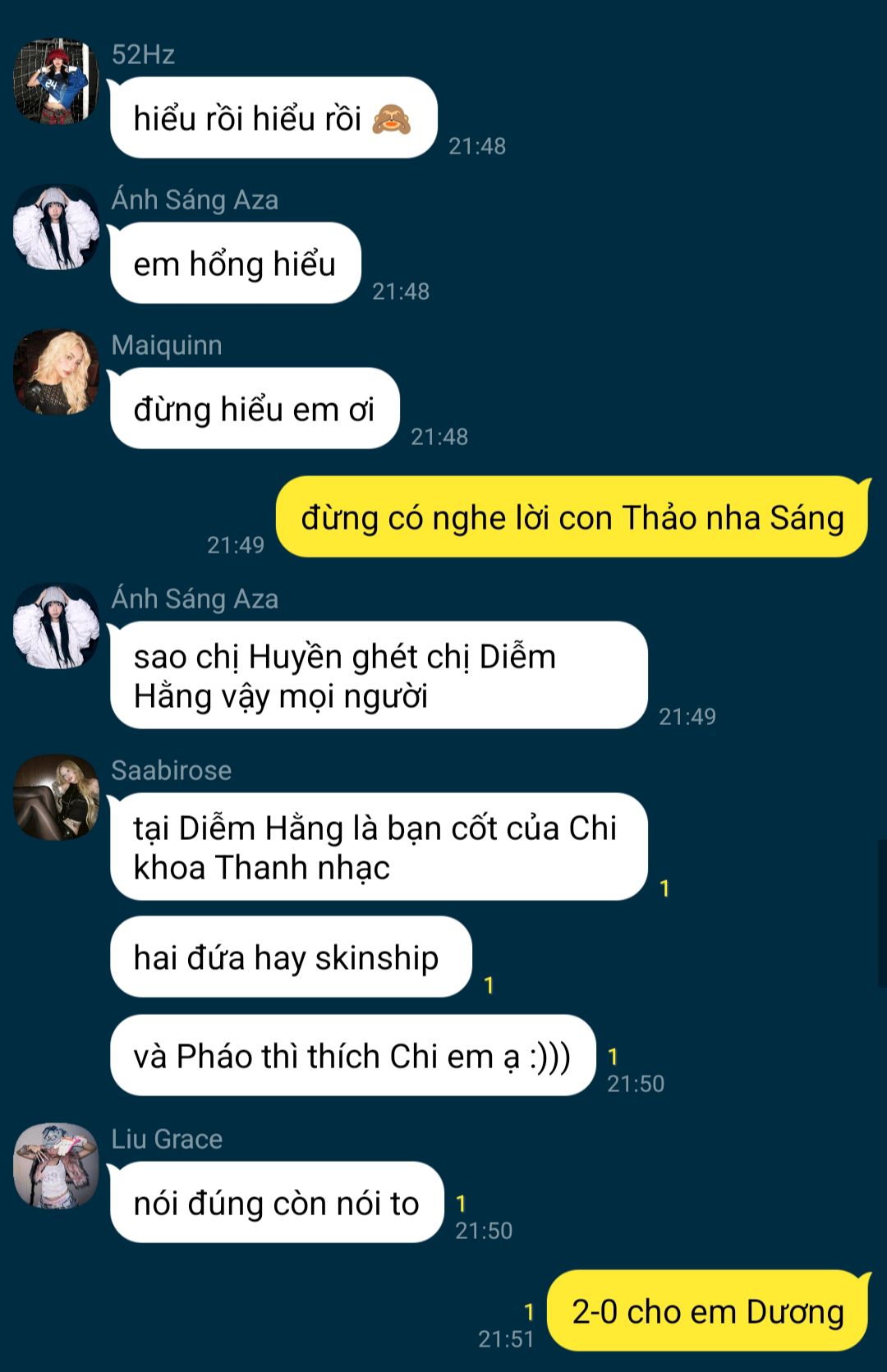View Saabirose's profile photo
This screenshot has width=887, height=1372.
[x=56, y=797]
